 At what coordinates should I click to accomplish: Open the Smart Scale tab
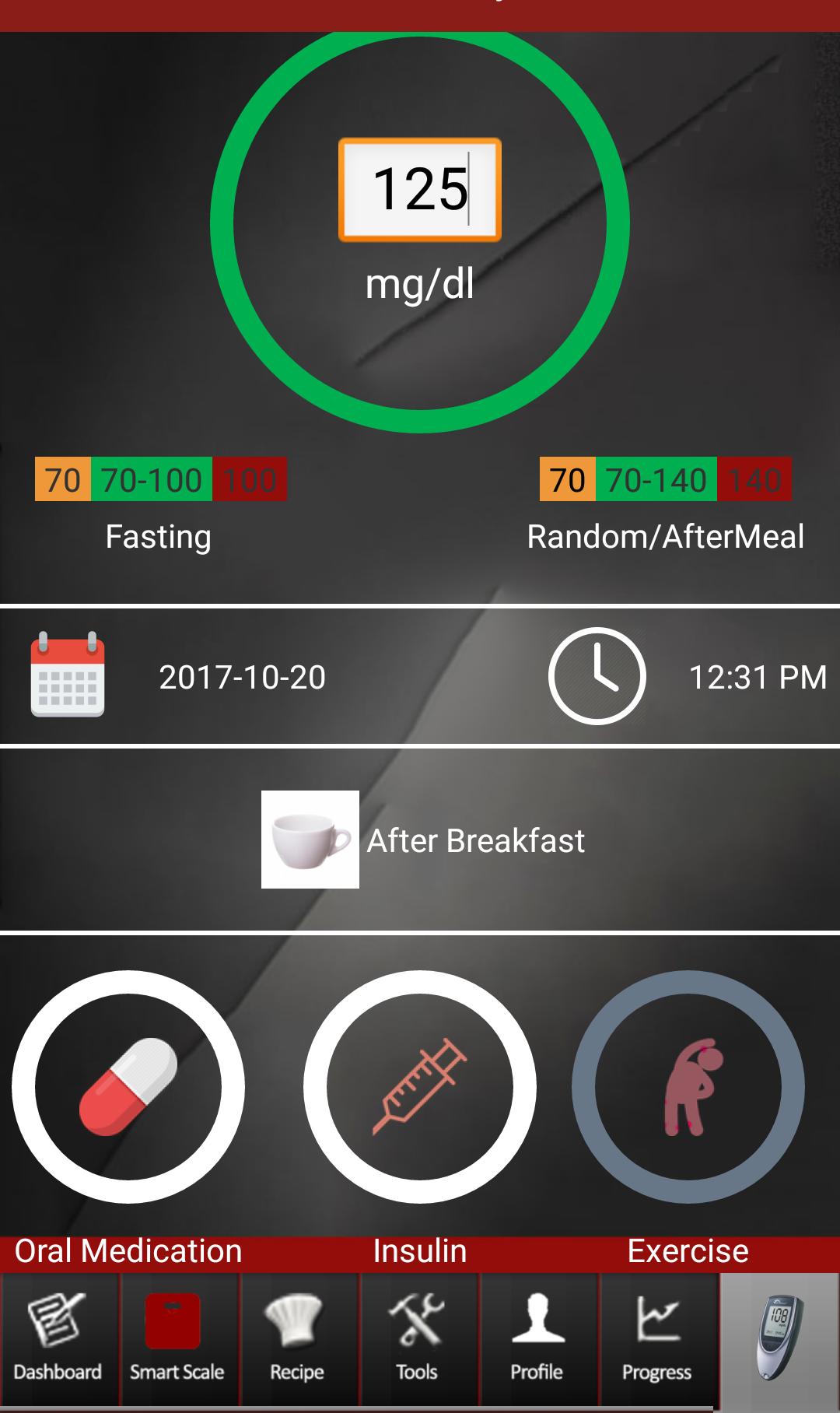(x=177, y=1340)
